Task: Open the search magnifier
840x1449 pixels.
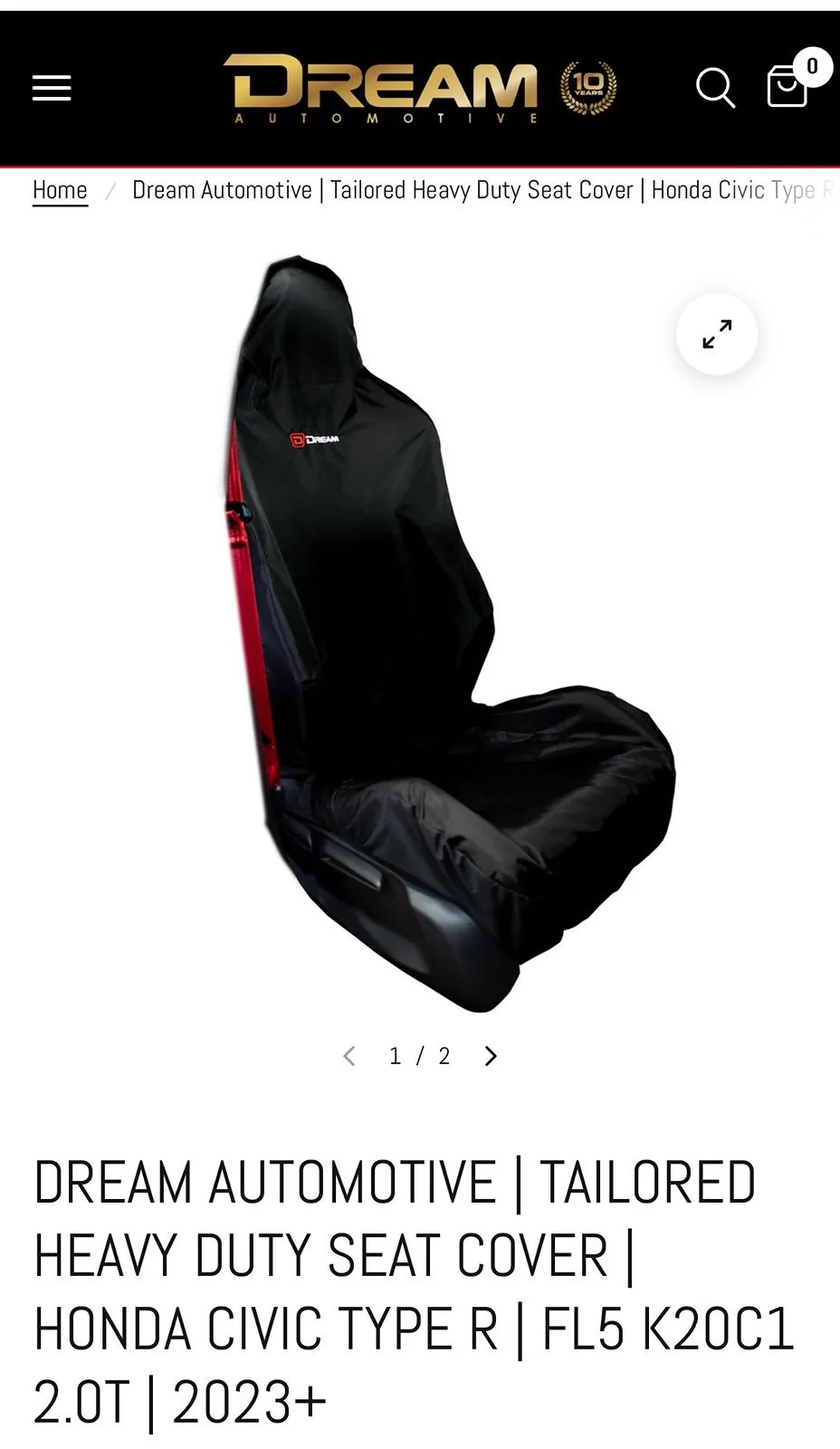Action: 714,88
